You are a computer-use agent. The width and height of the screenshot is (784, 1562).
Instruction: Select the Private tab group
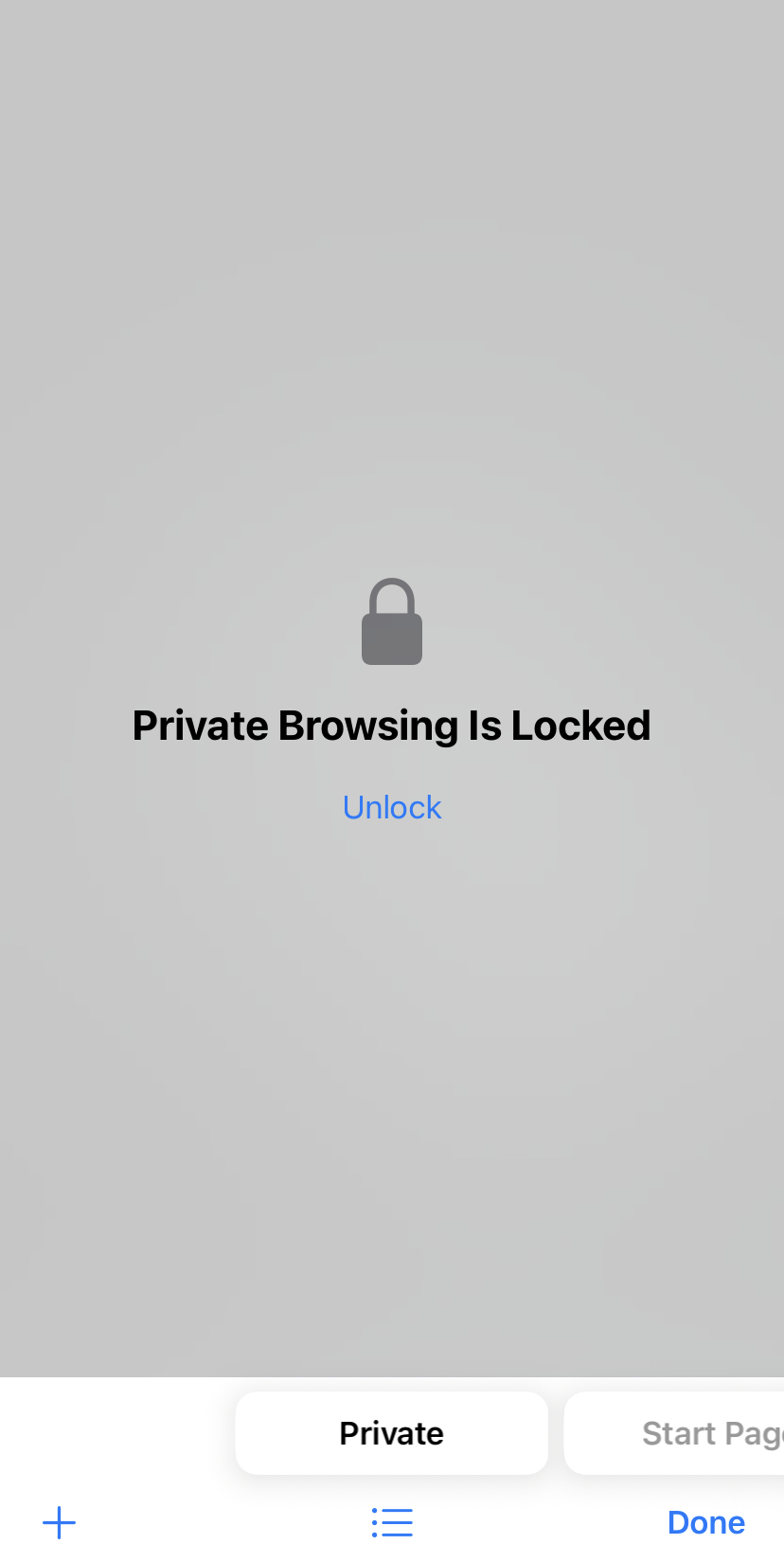coord(391,1433)
